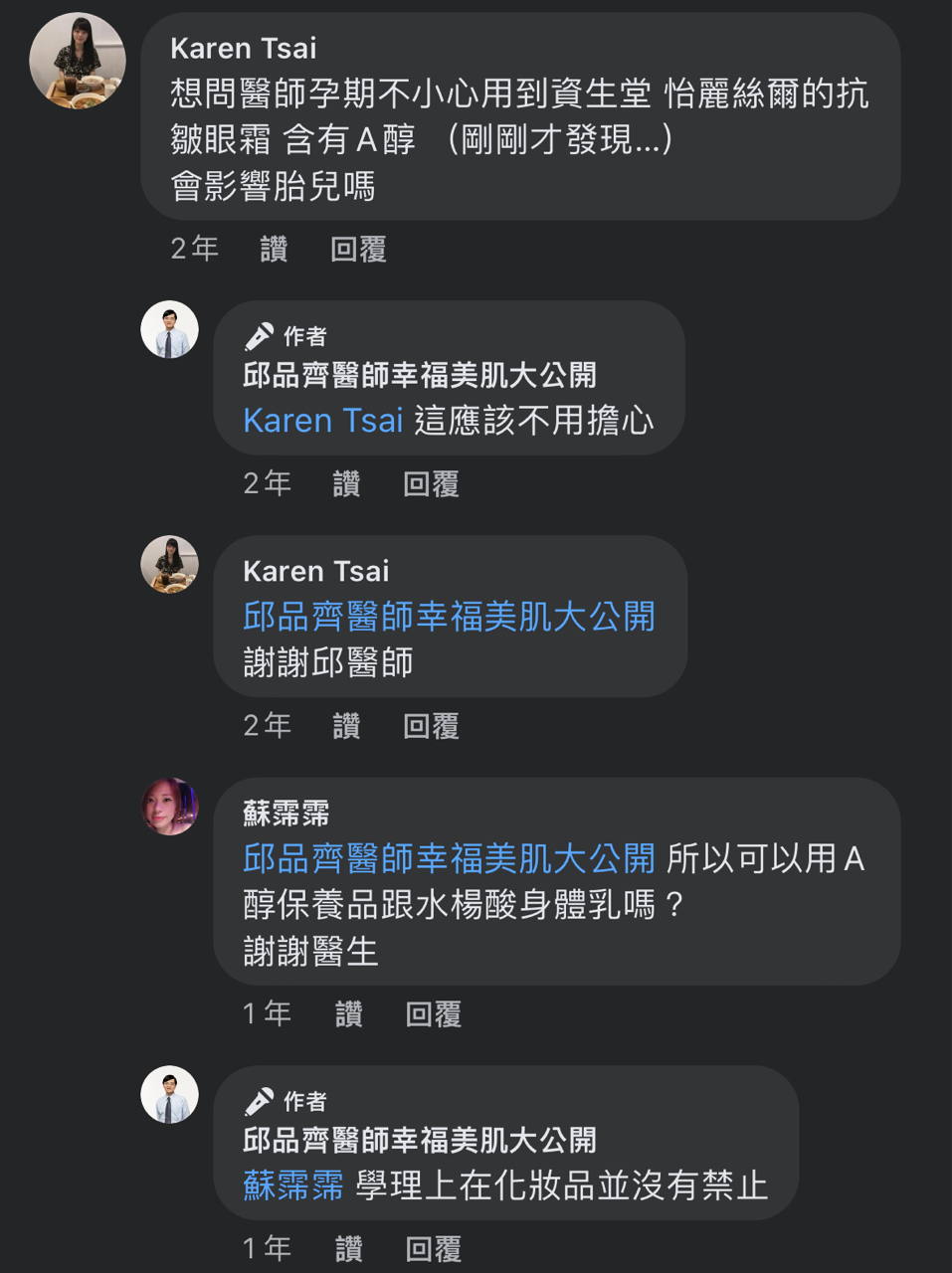Viewport: 952px width, 1273px height.
Task: Open Karen Tsai's profile photo on top comment
Action: click(78, 61)
